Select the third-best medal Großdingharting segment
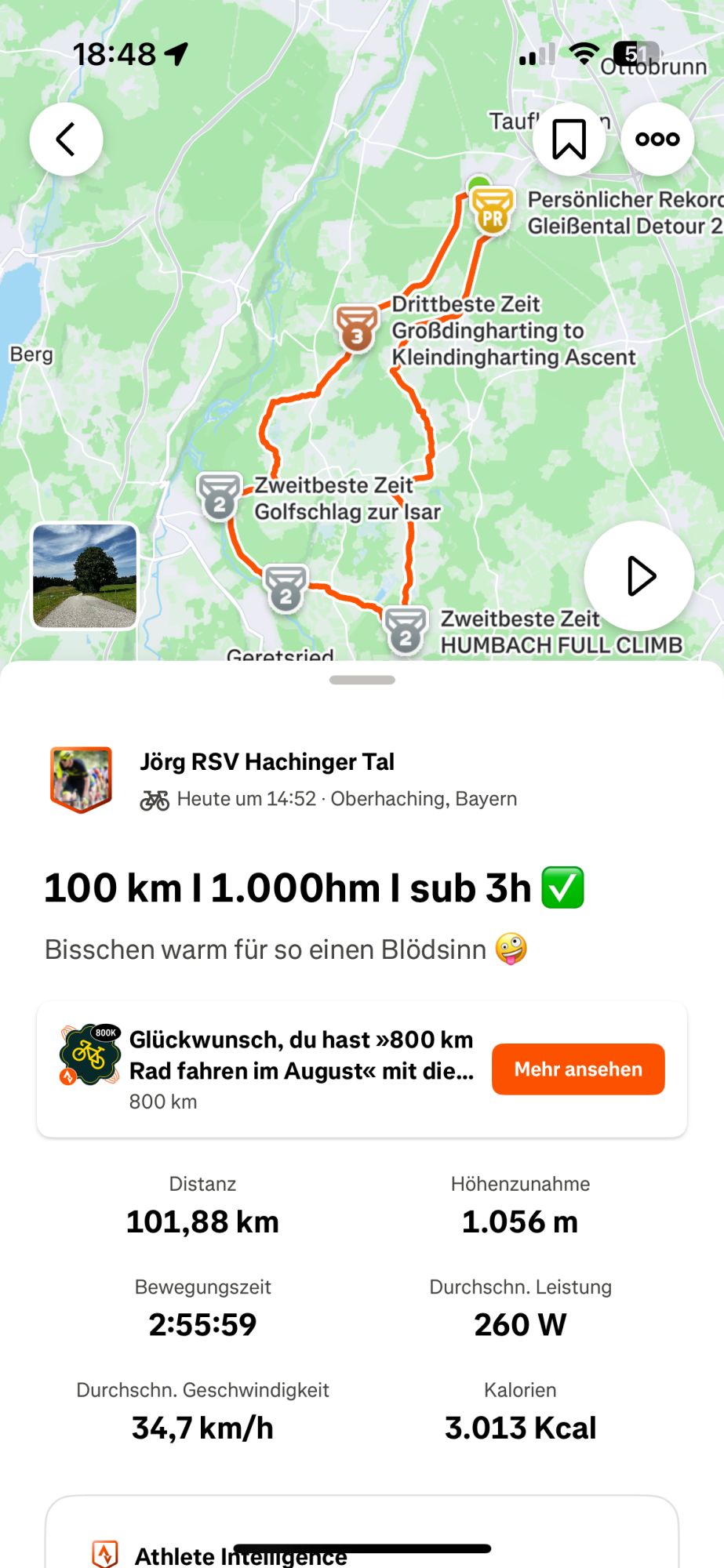Screen dimensions: 724x1568 click(x=357, y=328)
